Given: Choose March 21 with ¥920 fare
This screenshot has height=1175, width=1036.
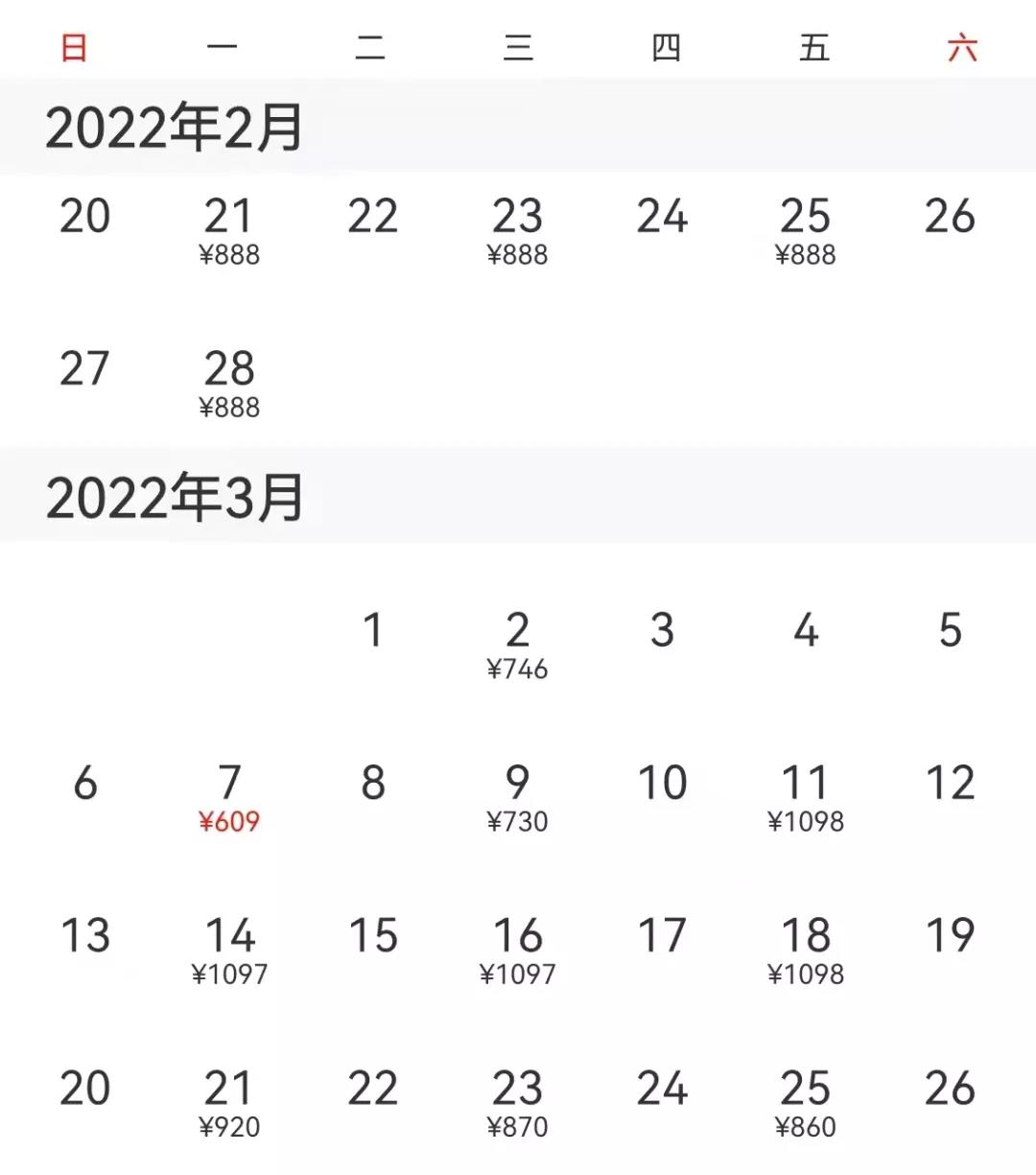Looking at the screenshot, I should (229, 1102).
